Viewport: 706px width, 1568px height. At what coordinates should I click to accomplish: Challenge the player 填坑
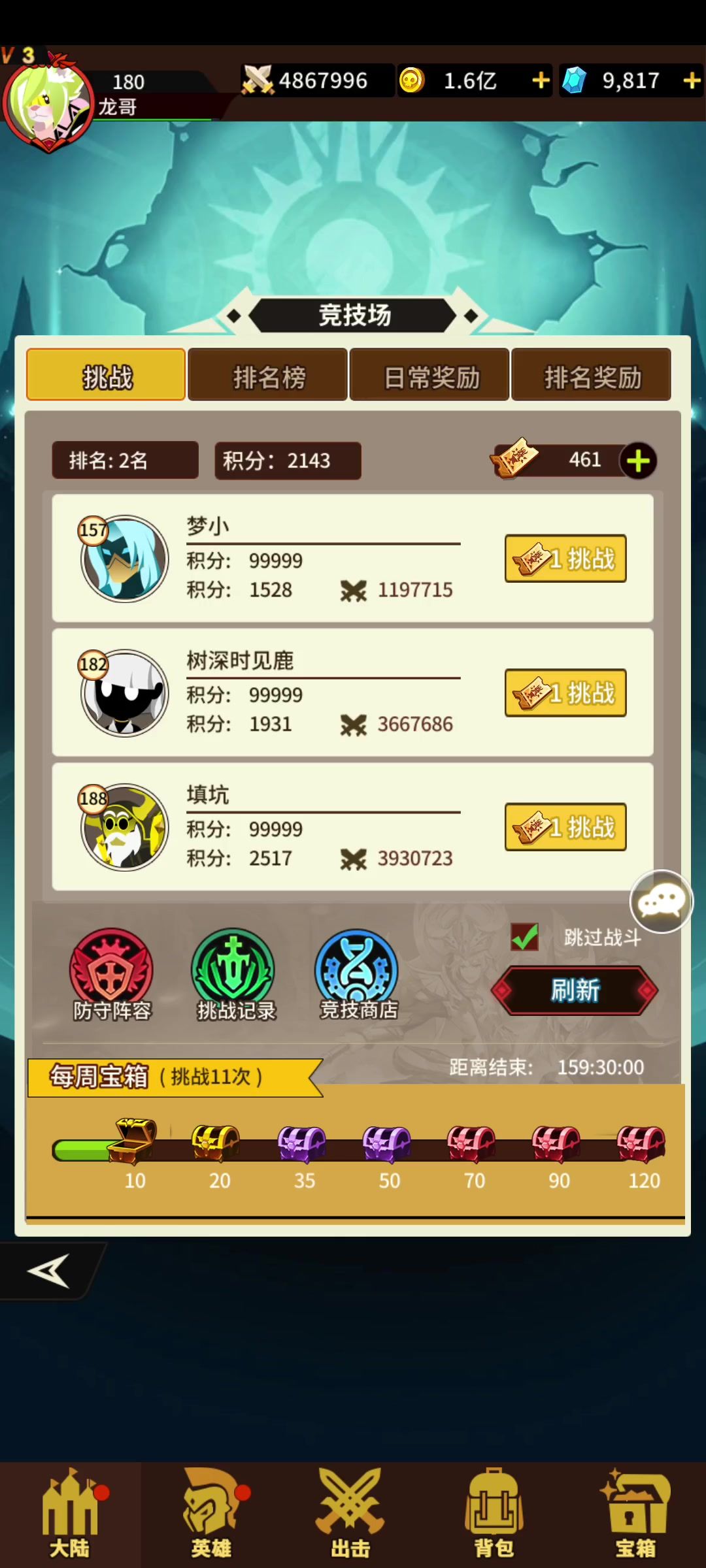(565, 826)
